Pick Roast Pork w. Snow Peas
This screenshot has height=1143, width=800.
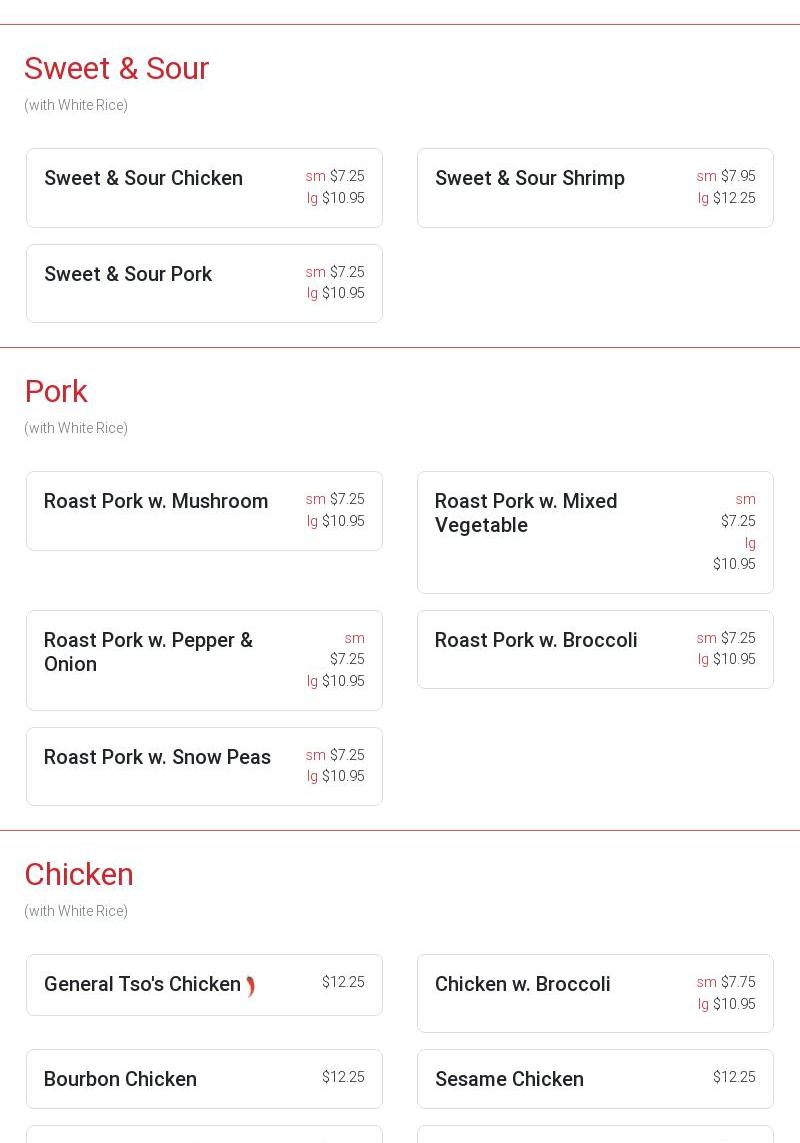click(204, 766)
